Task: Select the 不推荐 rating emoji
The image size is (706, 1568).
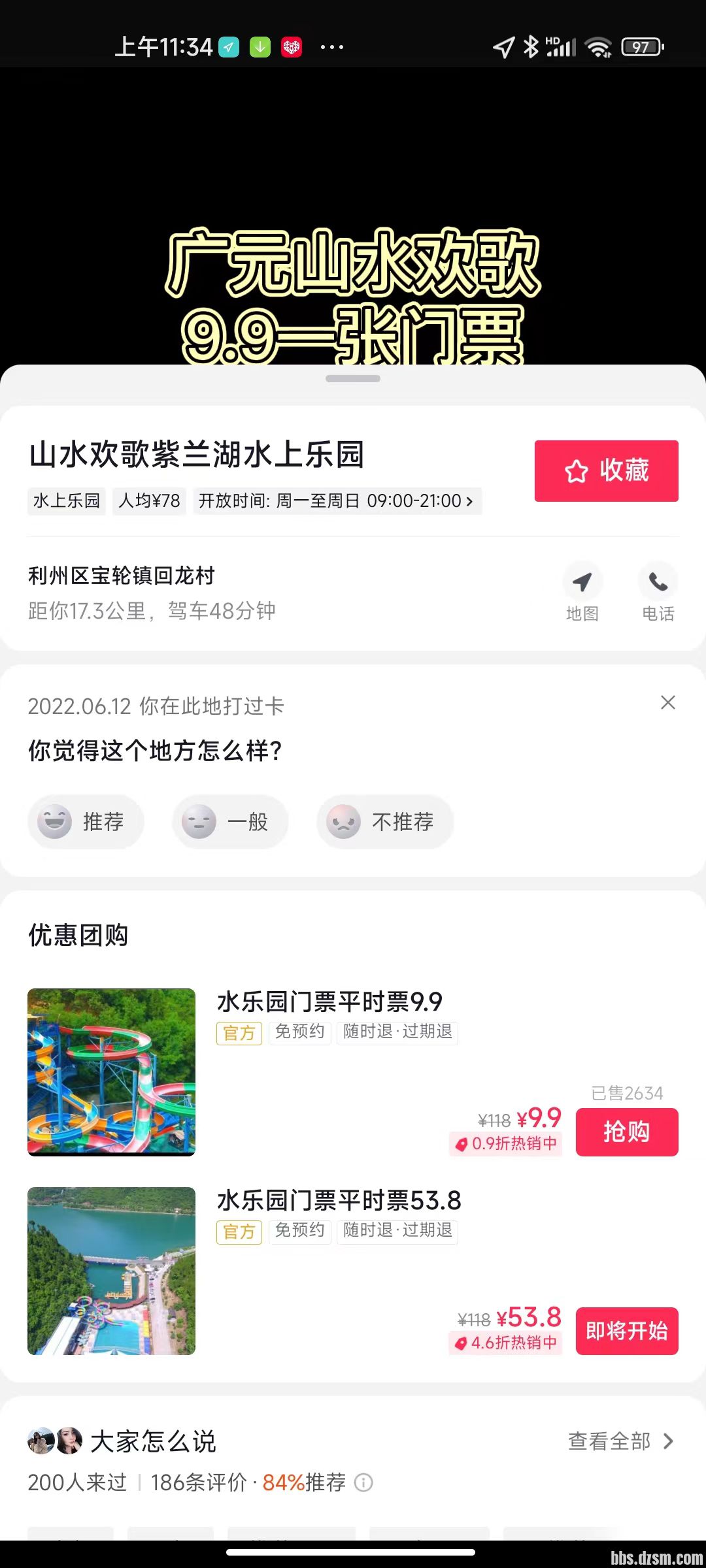Action: click(384, 822)
